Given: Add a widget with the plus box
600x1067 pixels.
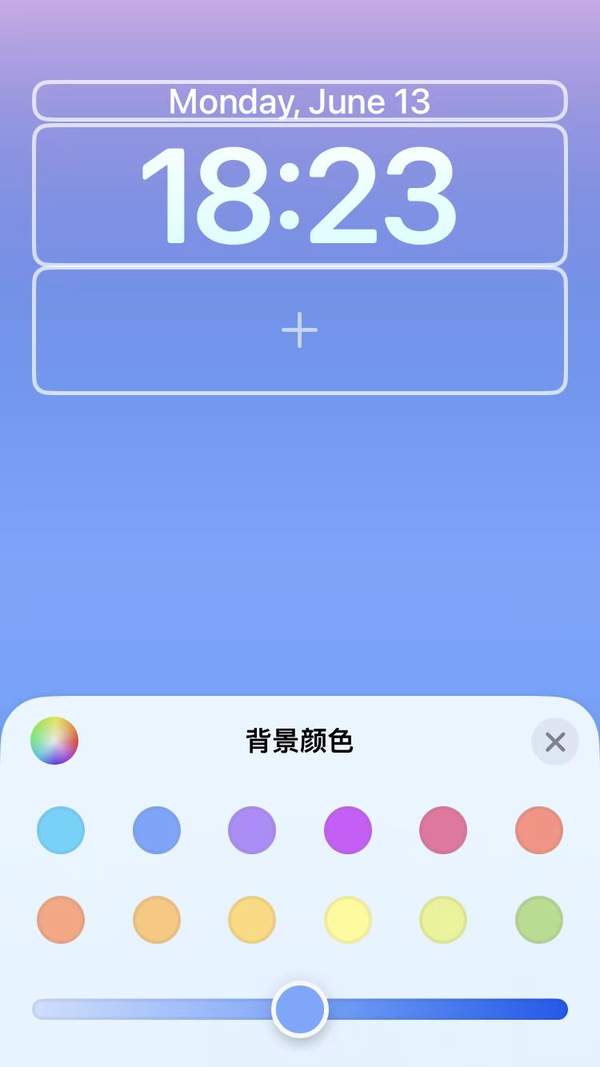Looking at the screenshot, I should [300, 330].
